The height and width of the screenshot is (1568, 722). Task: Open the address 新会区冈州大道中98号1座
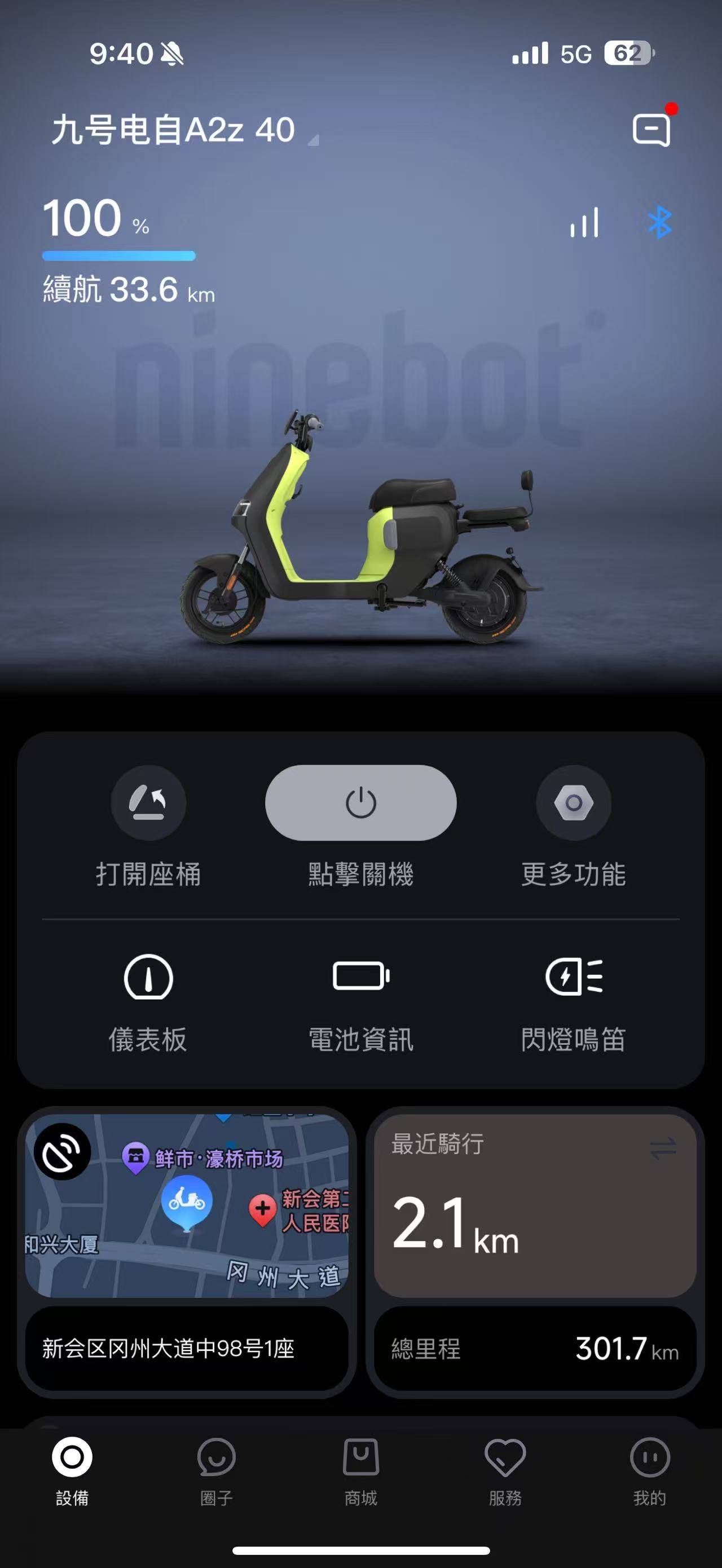[186, 1348]
